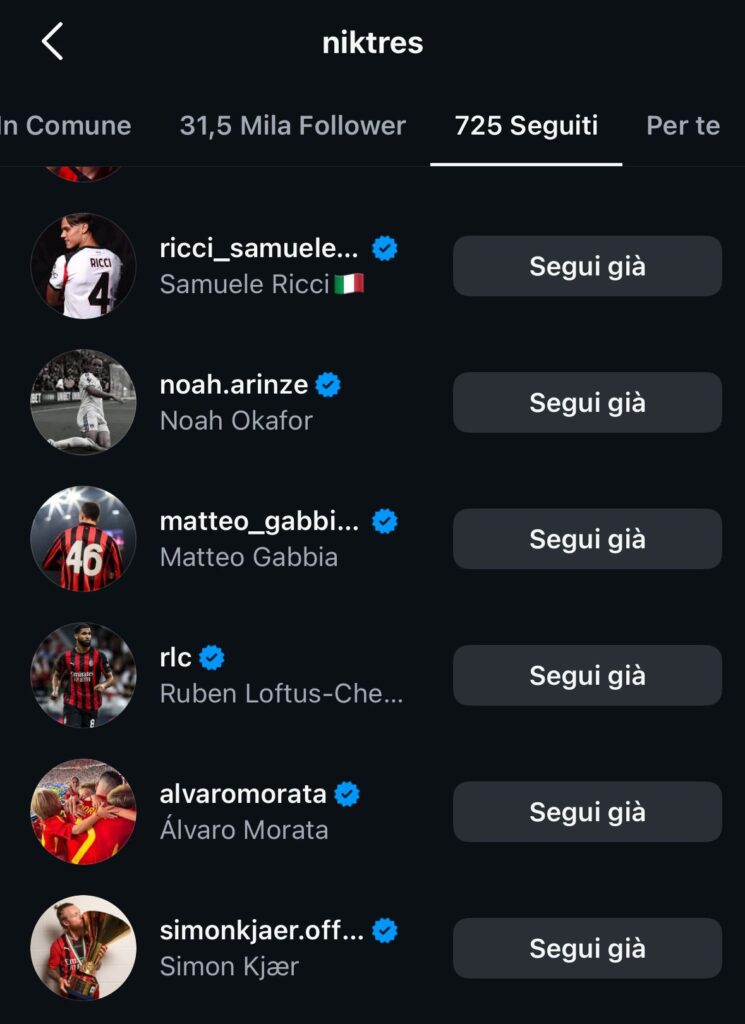
Task: Switch to the In Comune tab
Action: pos(65,126)
